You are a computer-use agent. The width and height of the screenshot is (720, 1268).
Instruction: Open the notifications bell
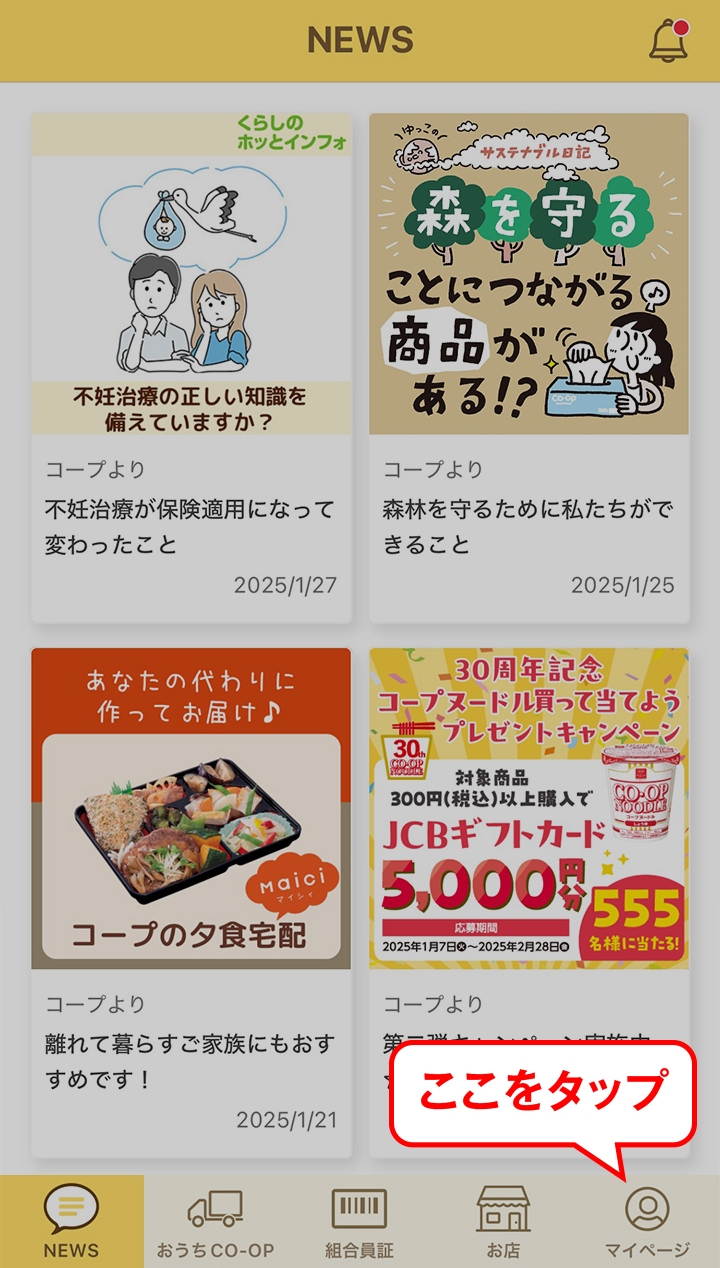coord(669,41)
